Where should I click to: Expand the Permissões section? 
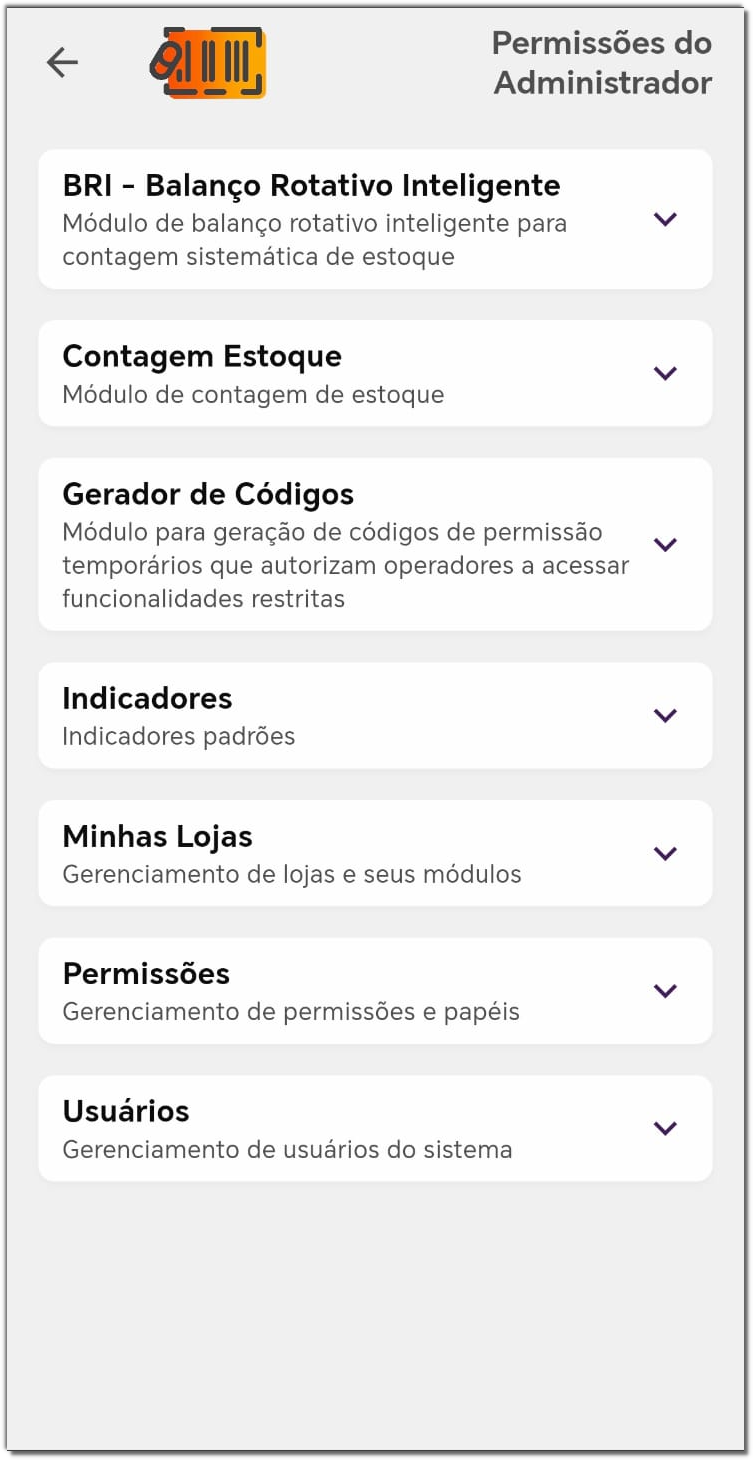coord(665,991)
